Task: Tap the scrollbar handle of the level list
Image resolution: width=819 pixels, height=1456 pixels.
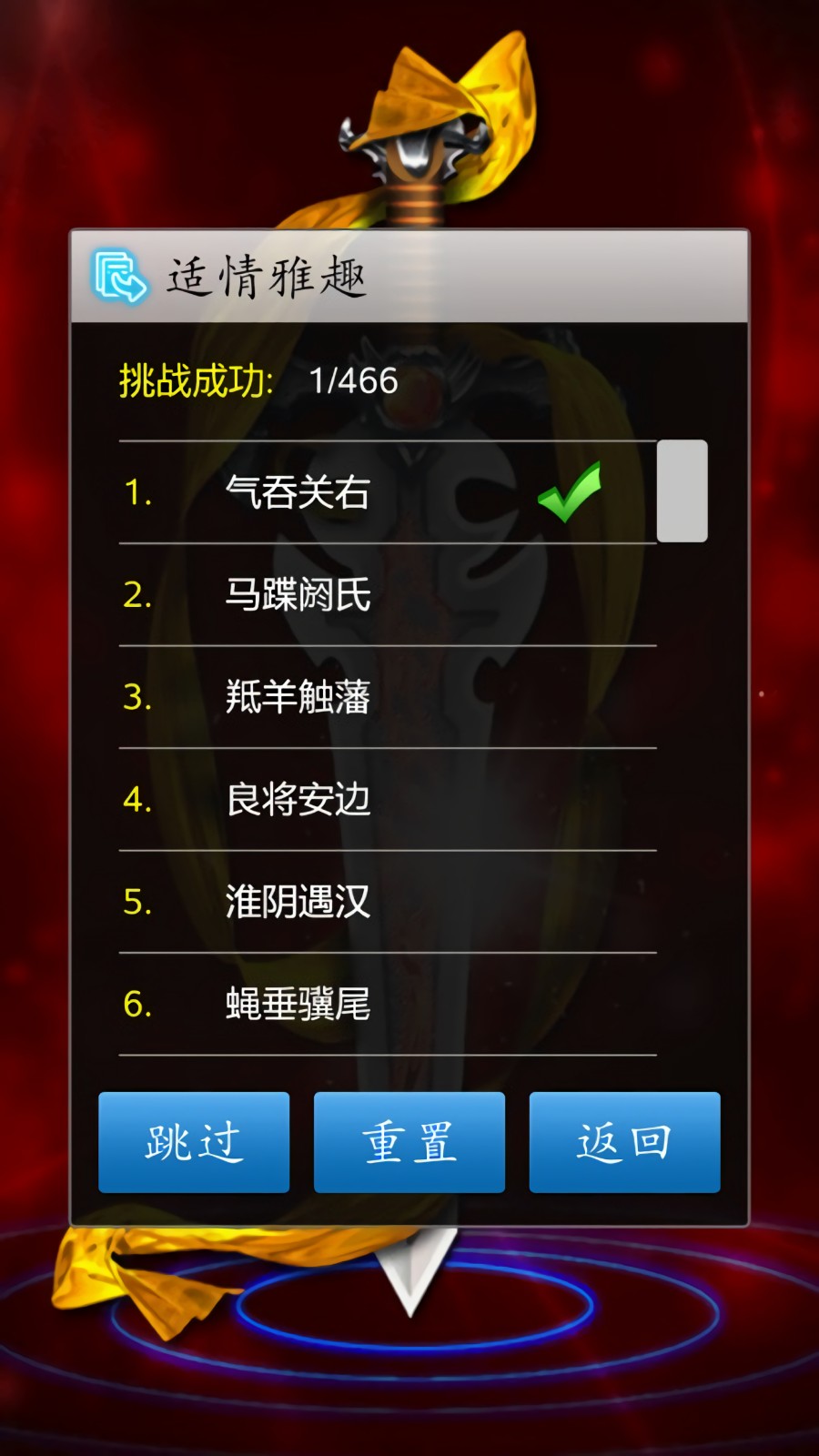Action: [682, 490]
